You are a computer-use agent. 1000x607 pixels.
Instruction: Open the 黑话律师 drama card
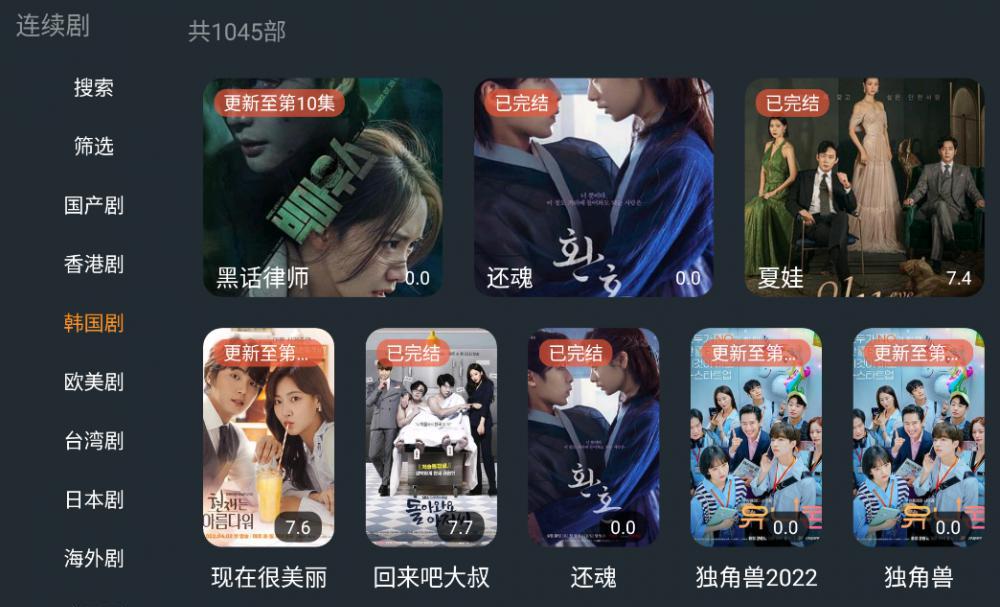point(323,188)
